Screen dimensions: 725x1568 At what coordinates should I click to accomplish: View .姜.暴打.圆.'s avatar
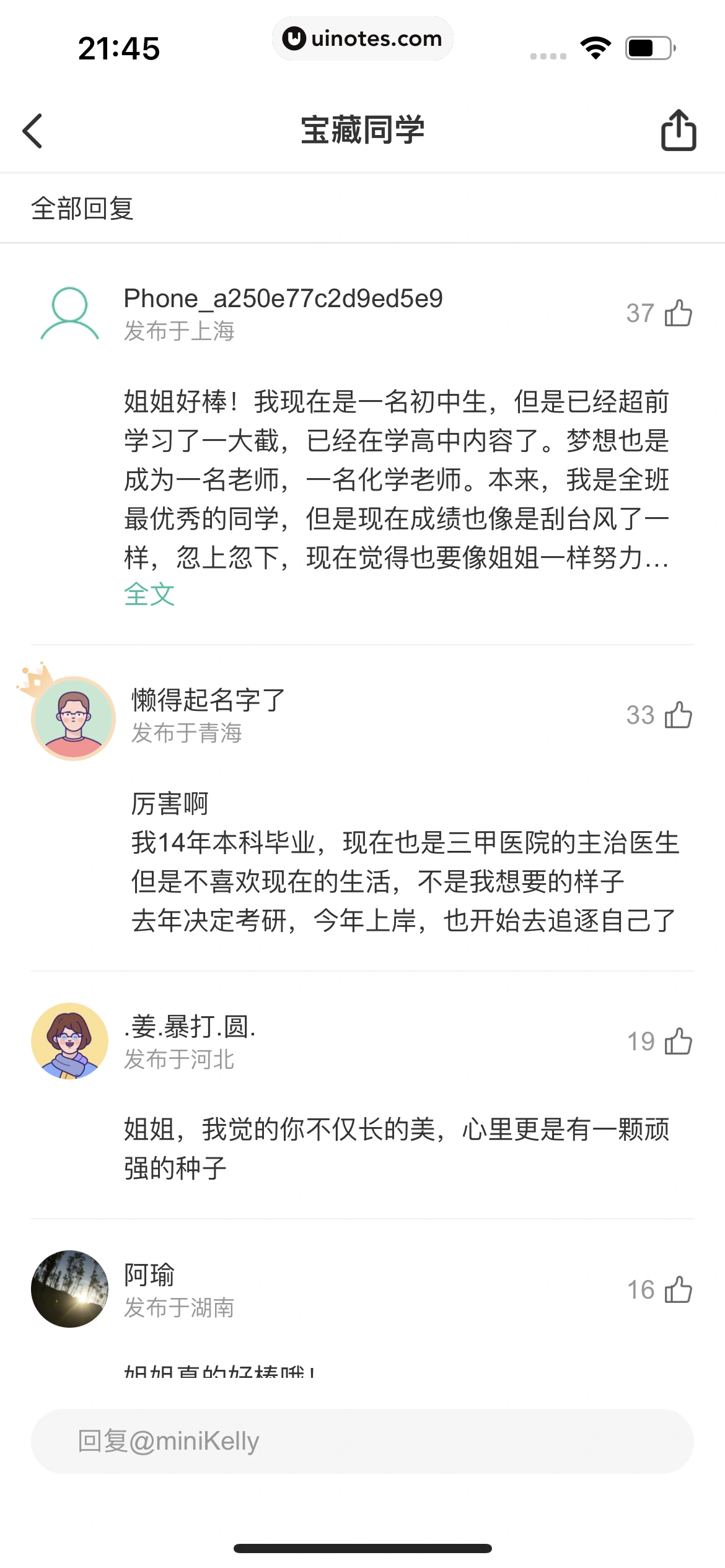point(68,1041)
